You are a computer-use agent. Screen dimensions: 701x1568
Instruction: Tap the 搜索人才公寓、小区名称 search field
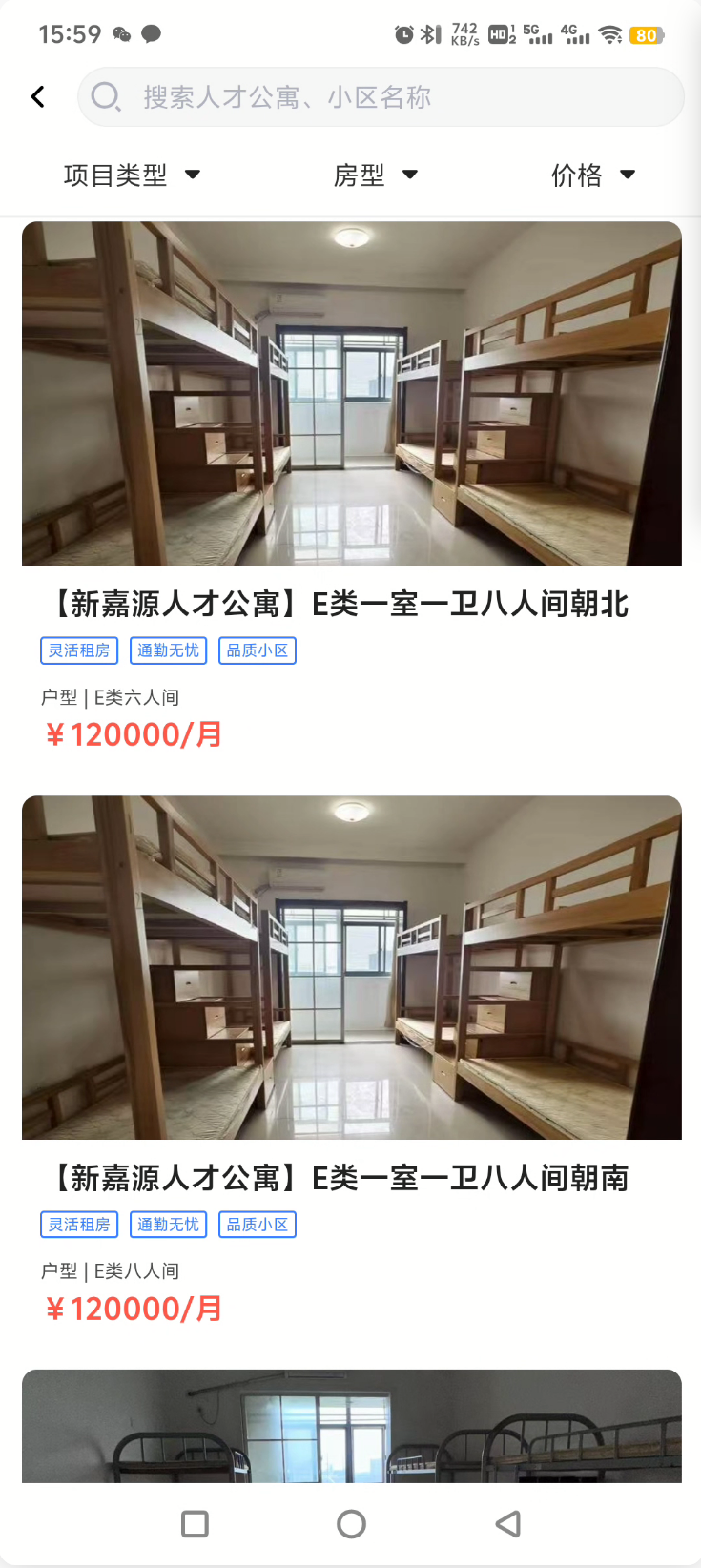click(x=381, y=97)
